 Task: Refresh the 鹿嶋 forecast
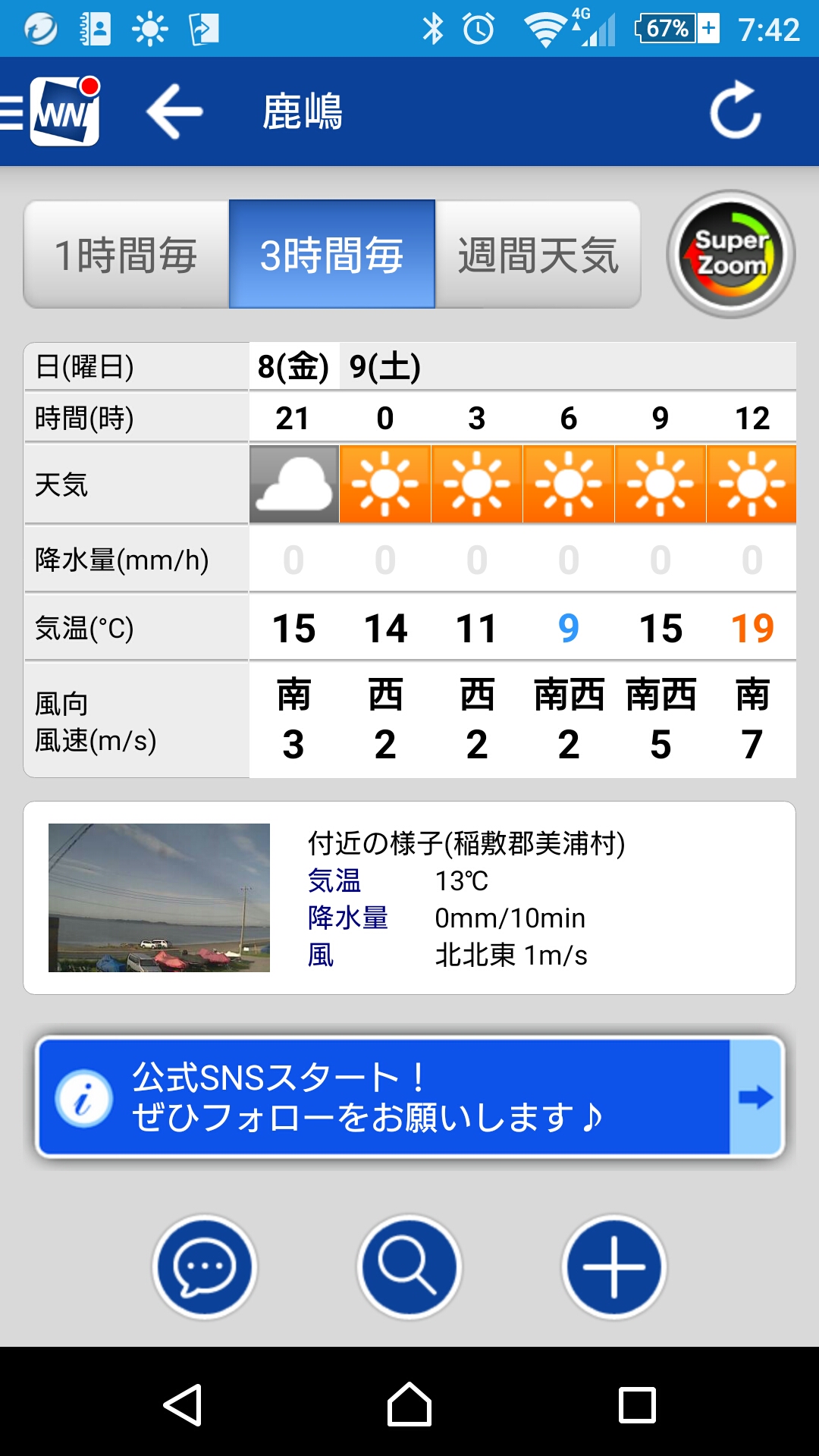point(735,111)
